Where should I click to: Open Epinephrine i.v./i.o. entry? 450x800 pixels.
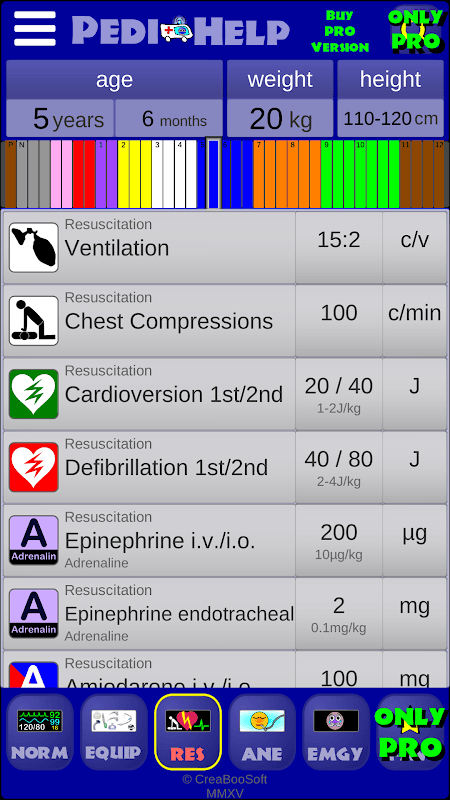coord(225,541)
